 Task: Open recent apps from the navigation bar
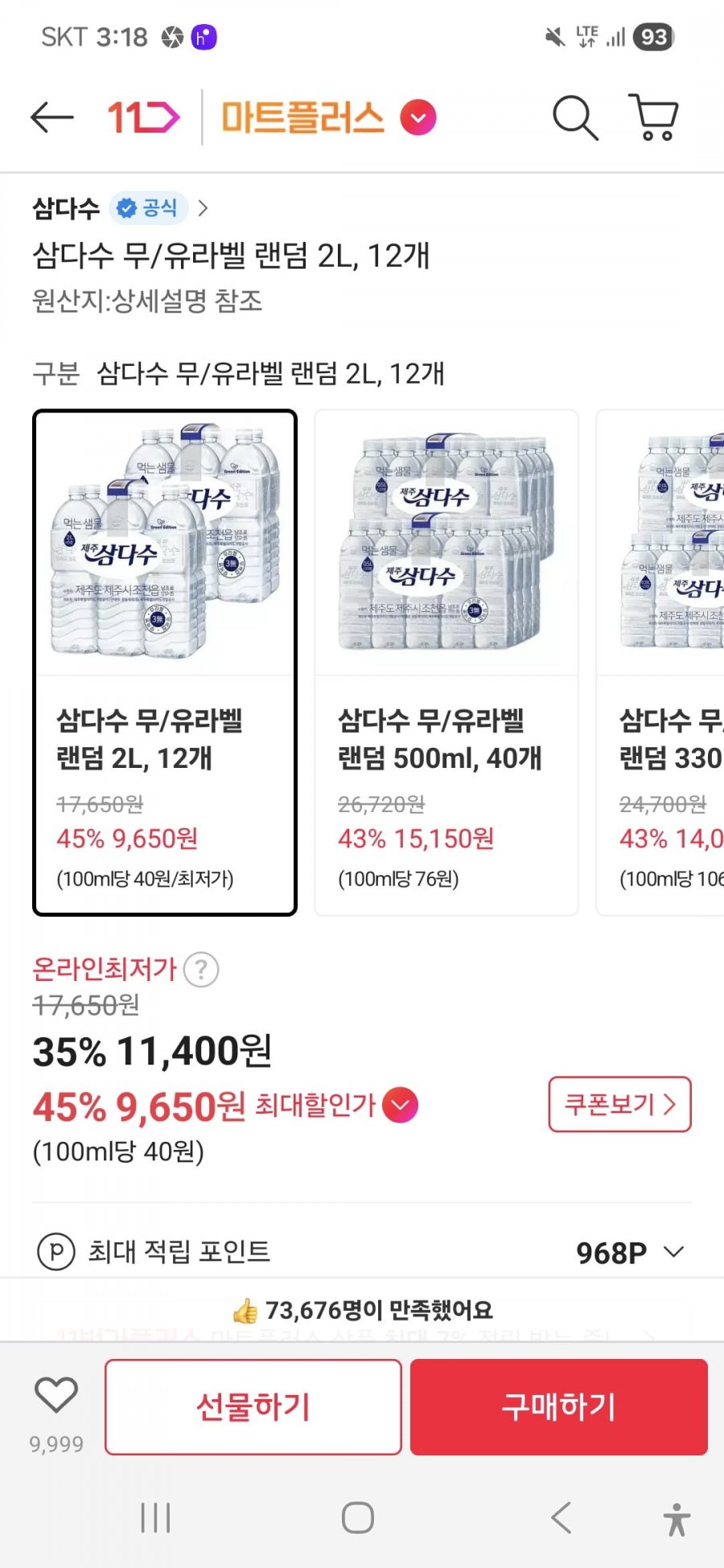pos(155,1518)
